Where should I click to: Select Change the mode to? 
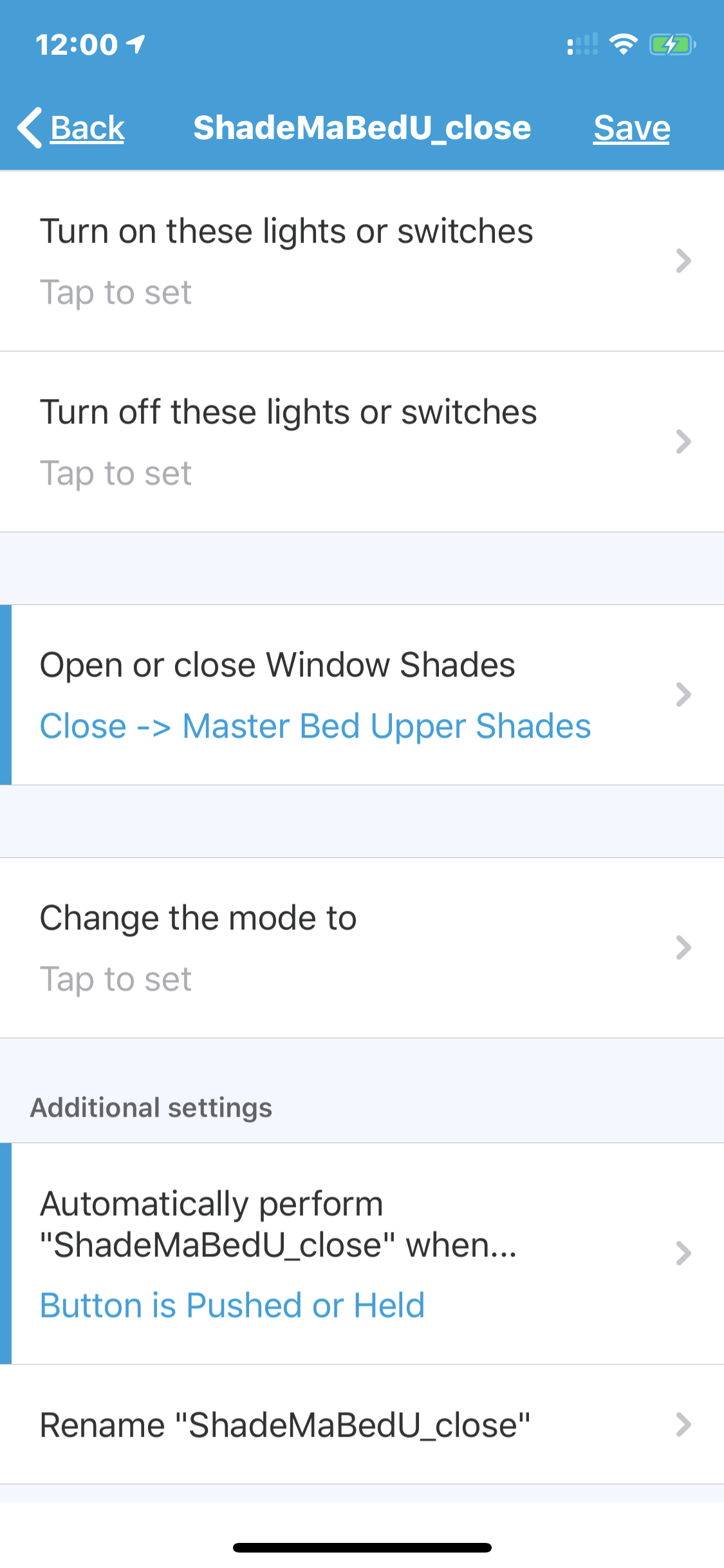(362, 948)
